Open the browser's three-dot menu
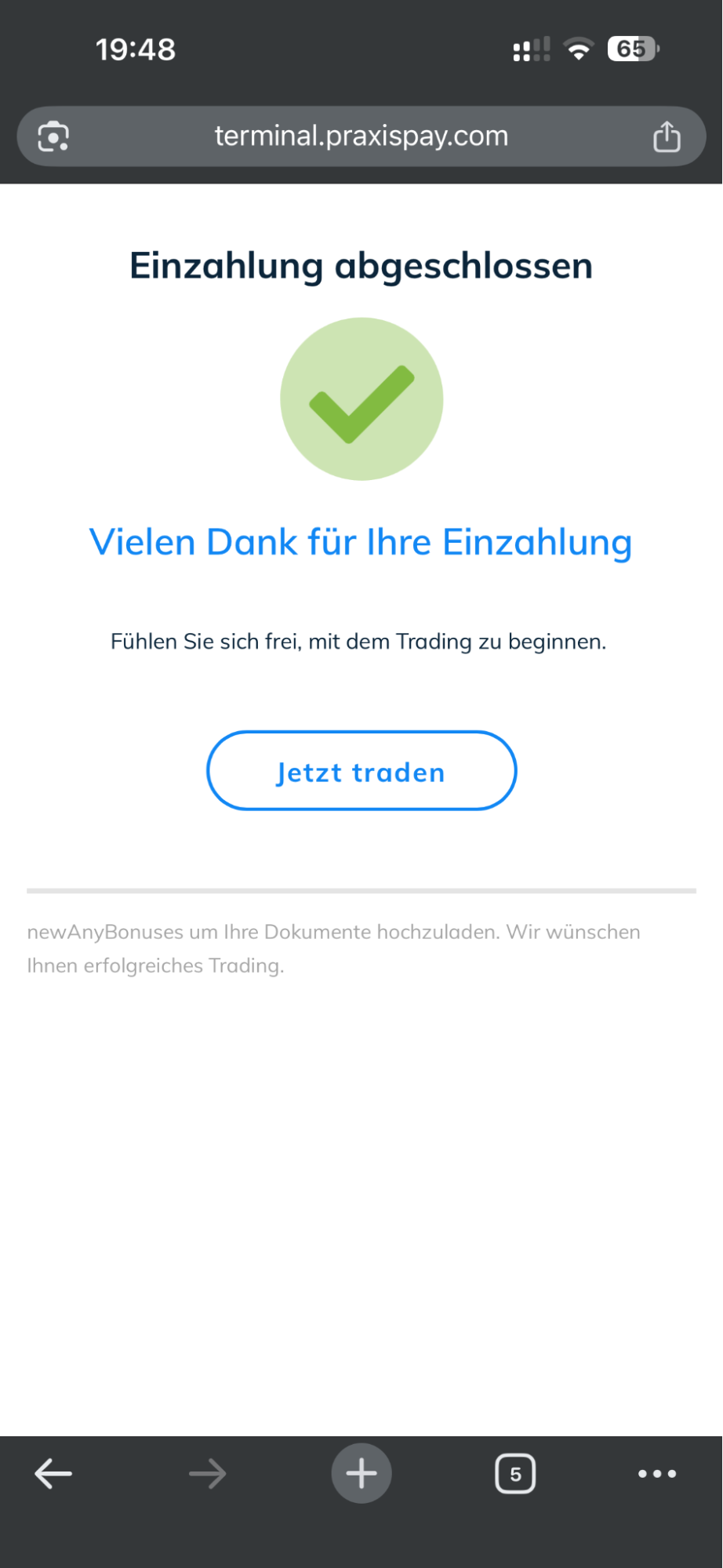The width and height of the screenshot is (723, 1568). click(657, 1474)
